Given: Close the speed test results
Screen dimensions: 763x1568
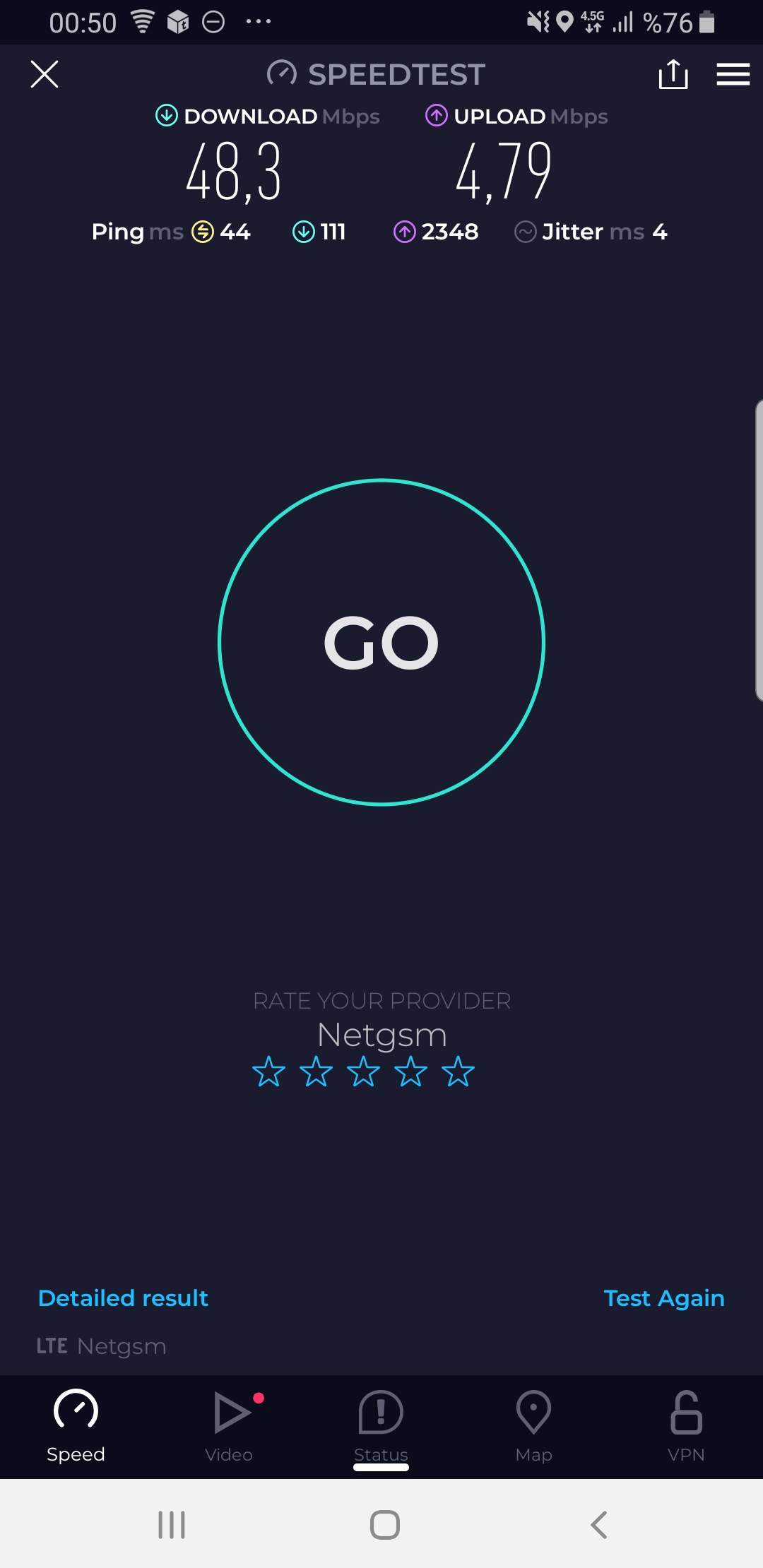Looking at the screenshot, I should coord(45,74).
